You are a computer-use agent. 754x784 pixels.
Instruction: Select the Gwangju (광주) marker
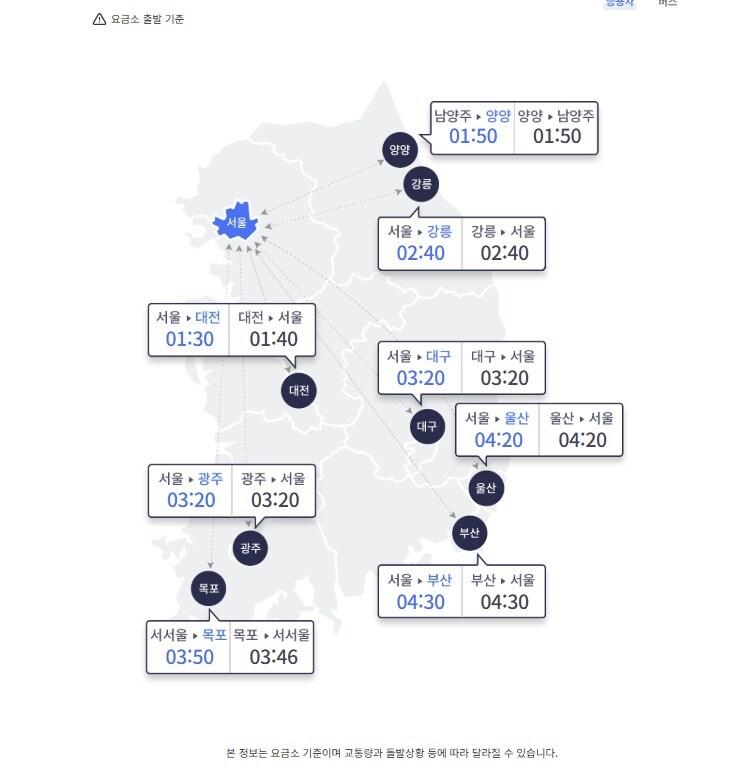click(x=251, y=548)
